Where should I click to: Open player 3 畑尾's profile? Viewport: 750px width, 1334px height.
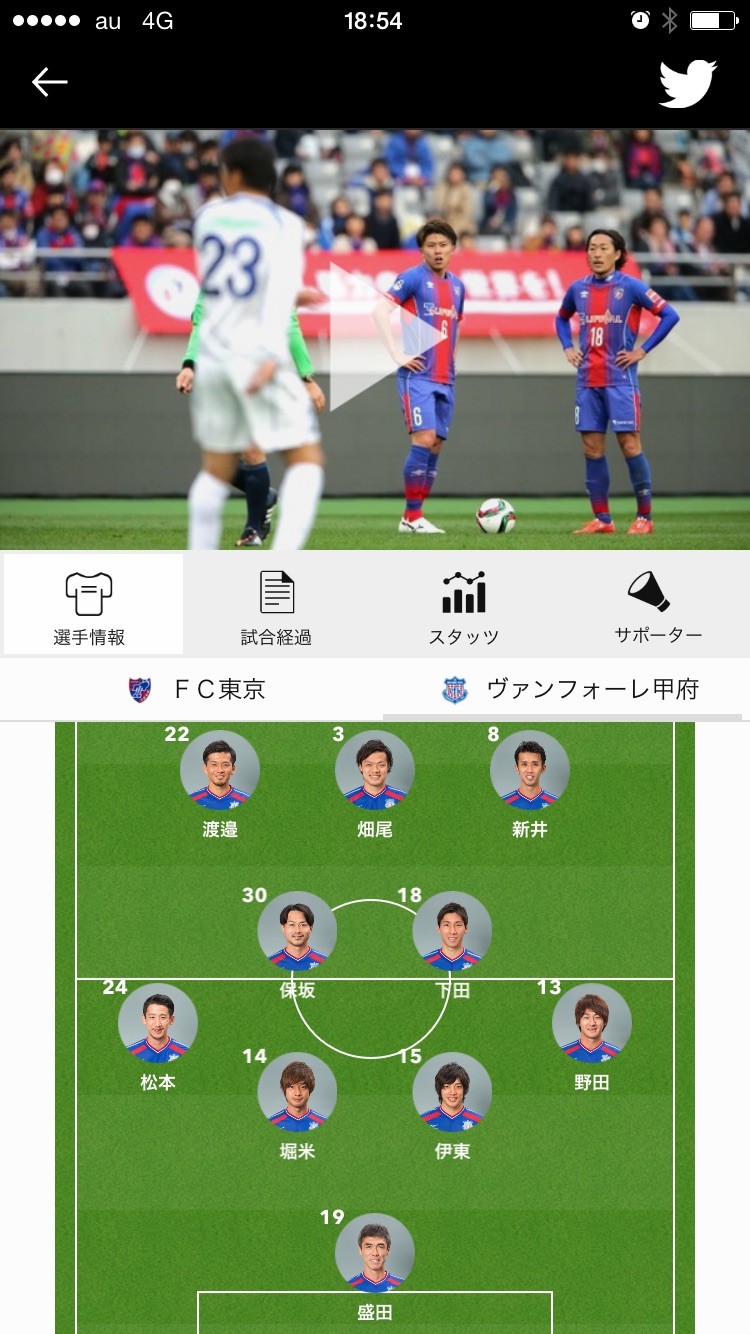[375, 771]
